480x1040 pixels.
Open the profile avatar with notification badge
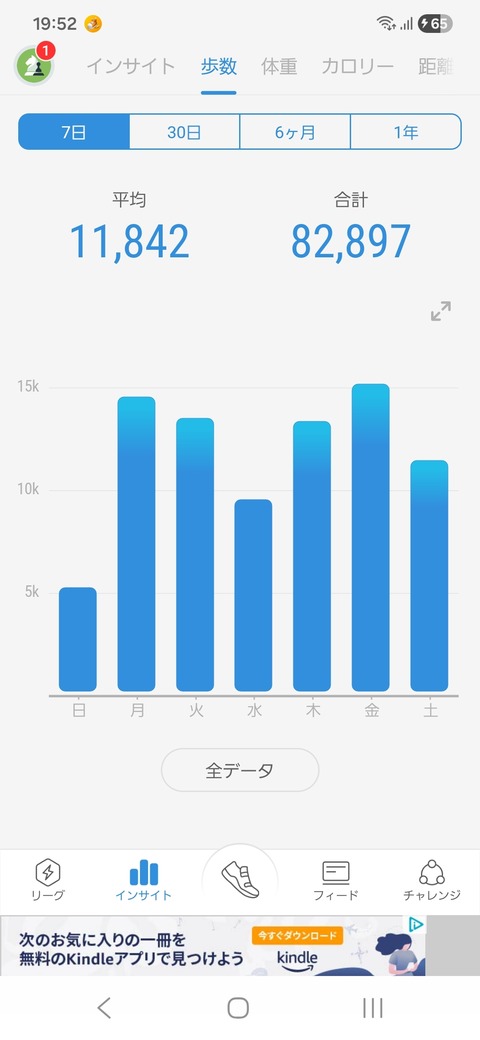point(34,64)
